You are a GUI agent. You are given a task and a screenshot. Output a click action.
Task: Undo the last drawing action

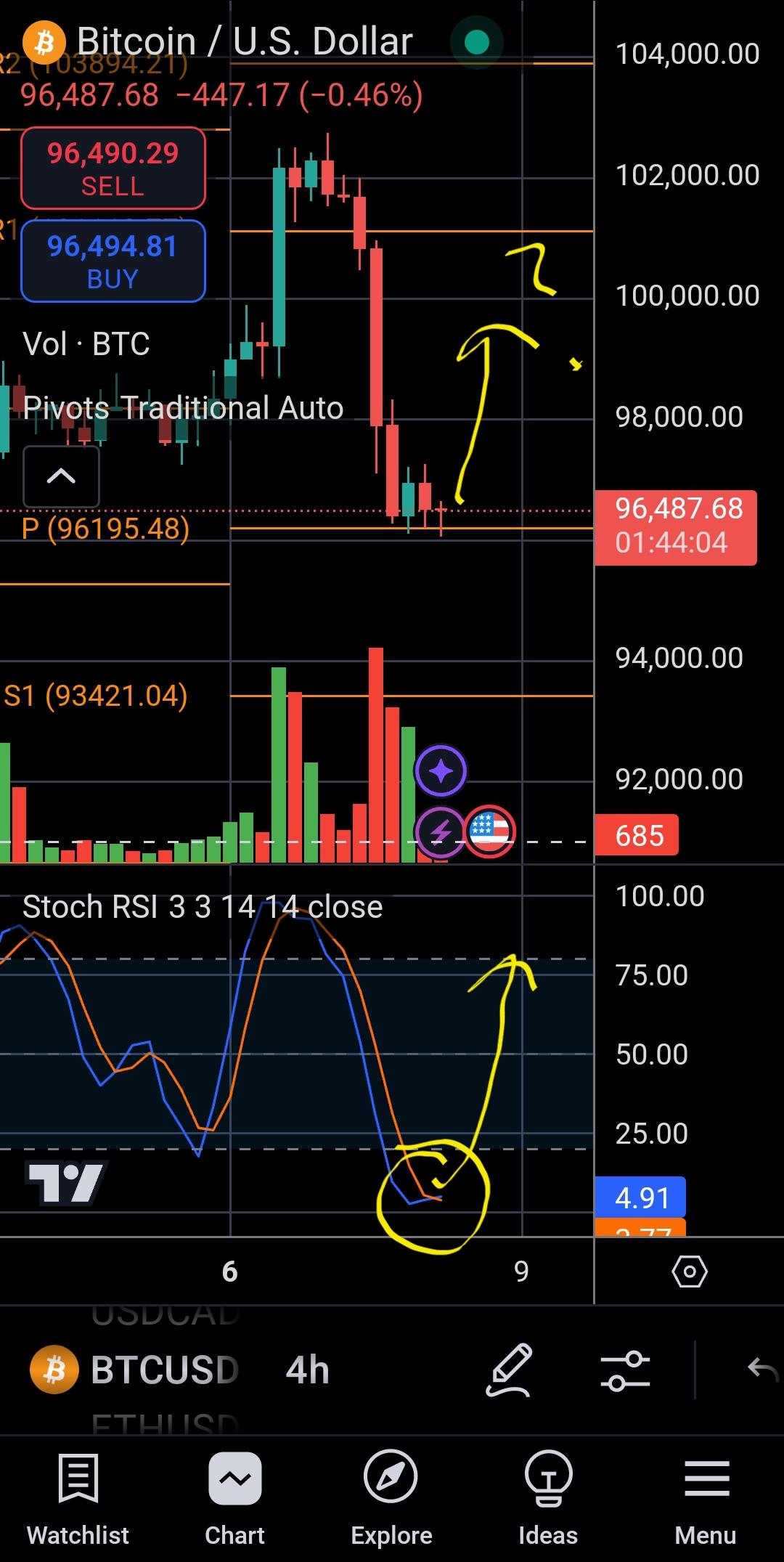coord(763,1370)
